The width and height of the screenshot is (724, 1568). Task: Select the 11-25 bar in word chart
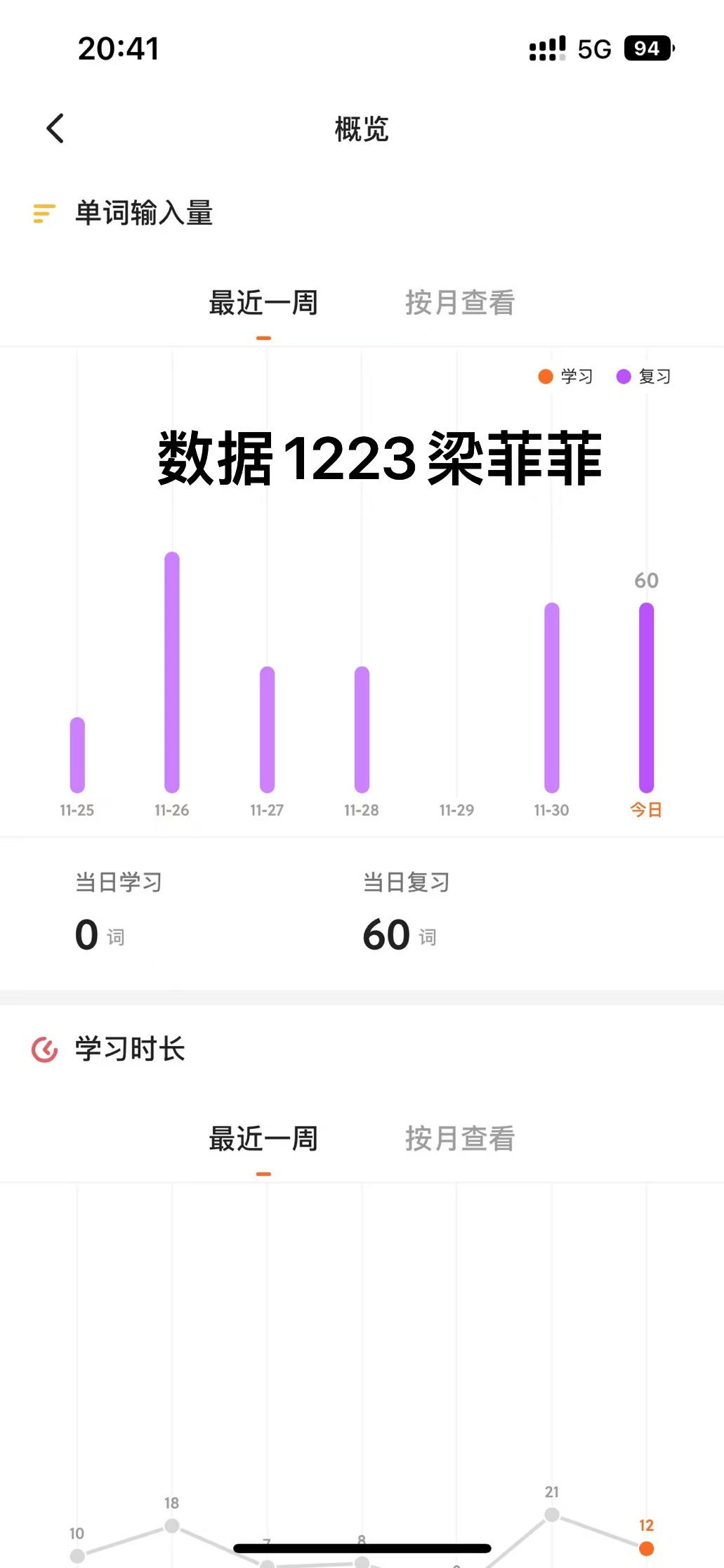point(77,755)
